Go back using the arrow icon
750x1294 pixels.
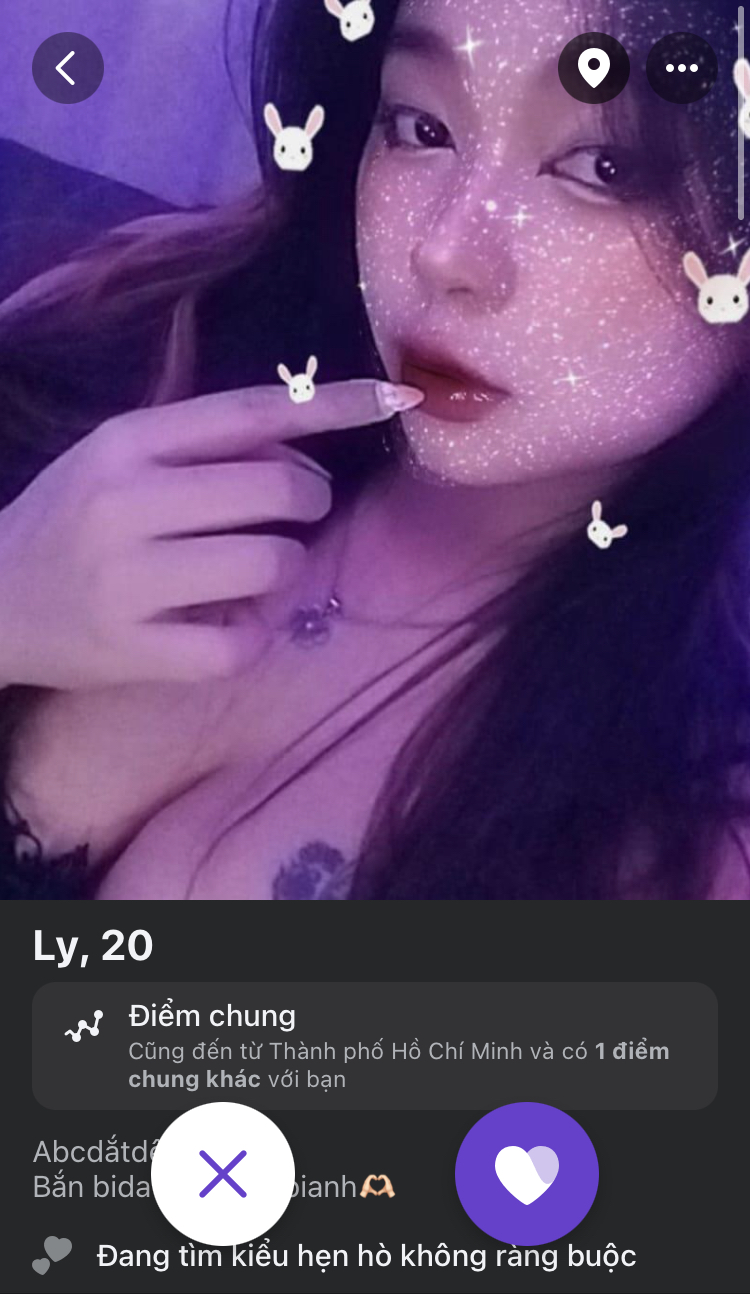[68, 68]
